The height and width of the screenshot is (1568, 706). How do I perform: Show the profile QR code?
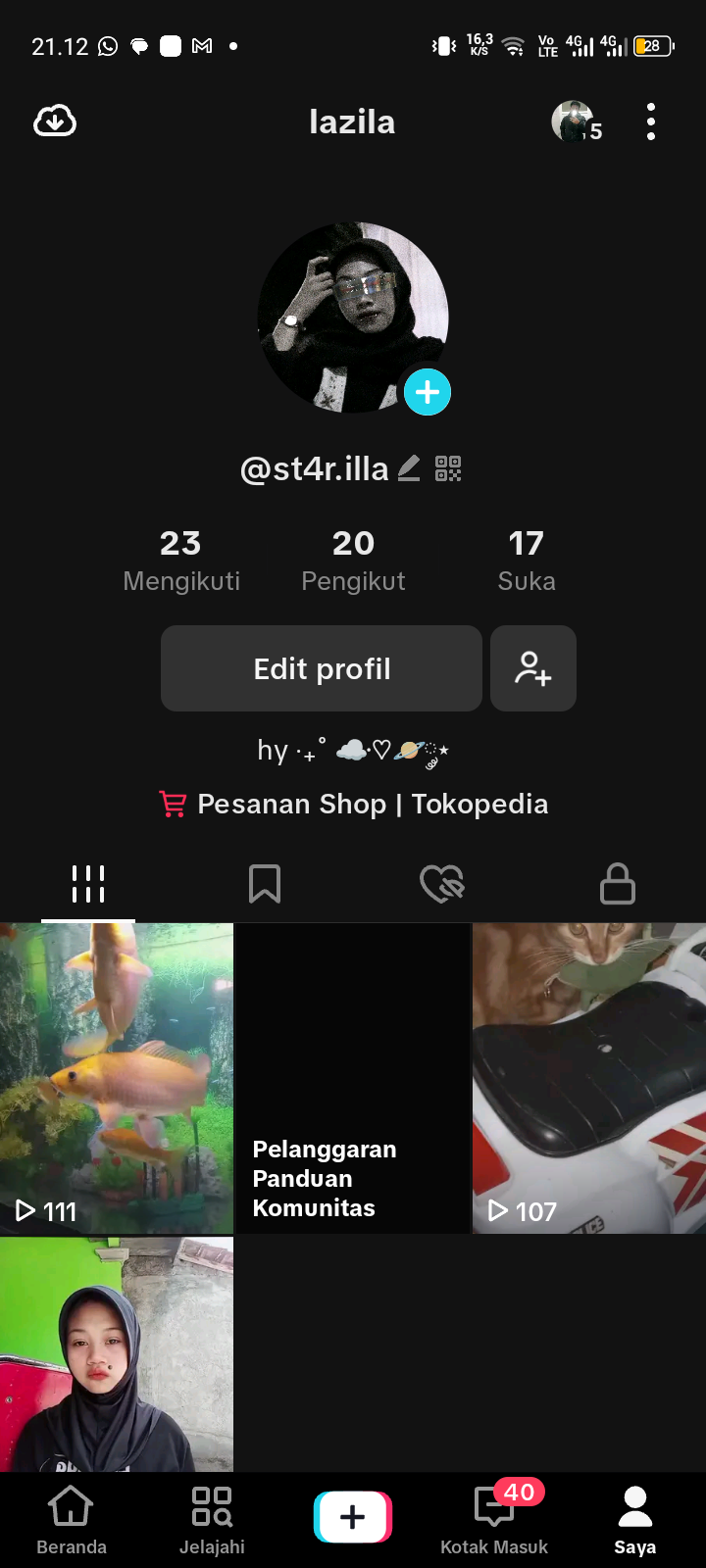448,469
